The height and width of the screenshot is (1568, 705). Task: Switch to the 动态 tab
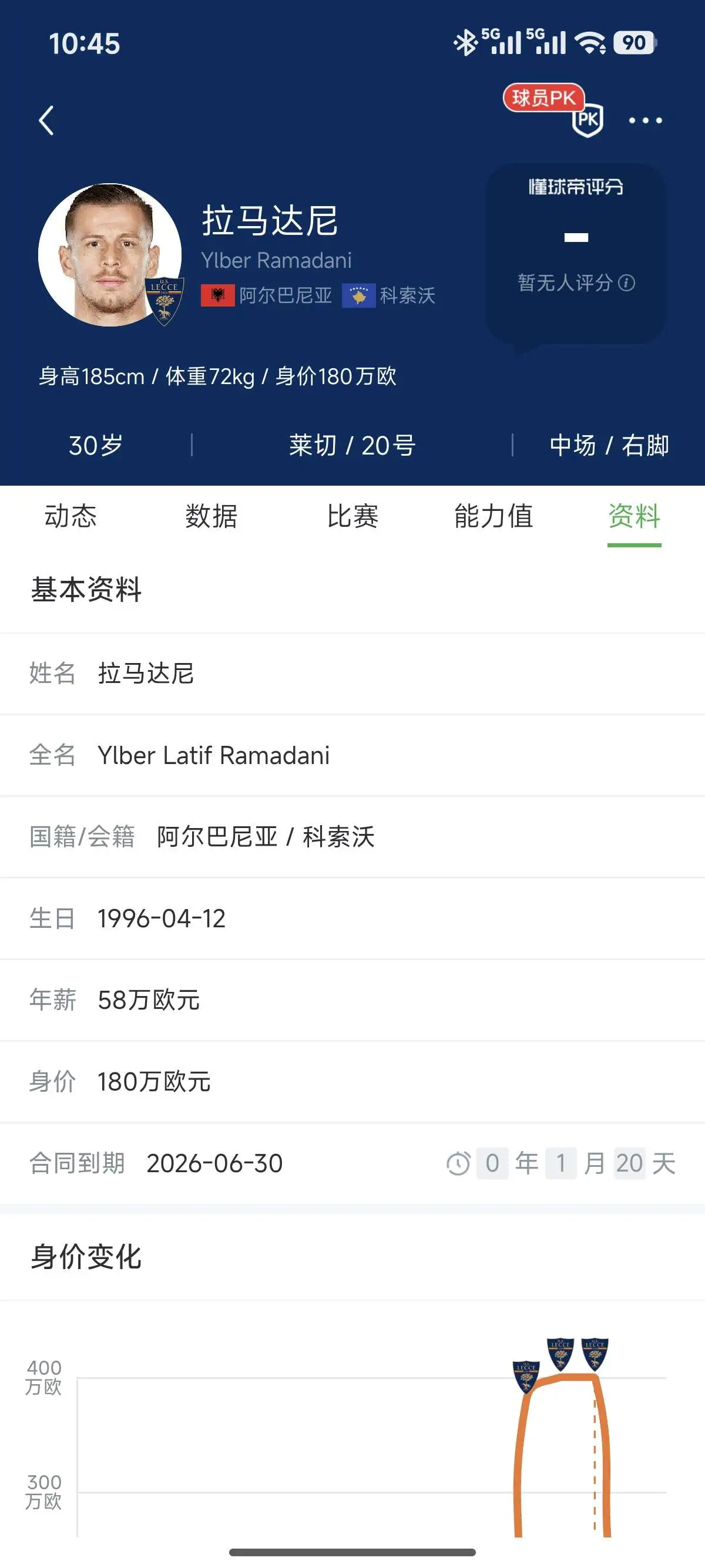(70, 517)
